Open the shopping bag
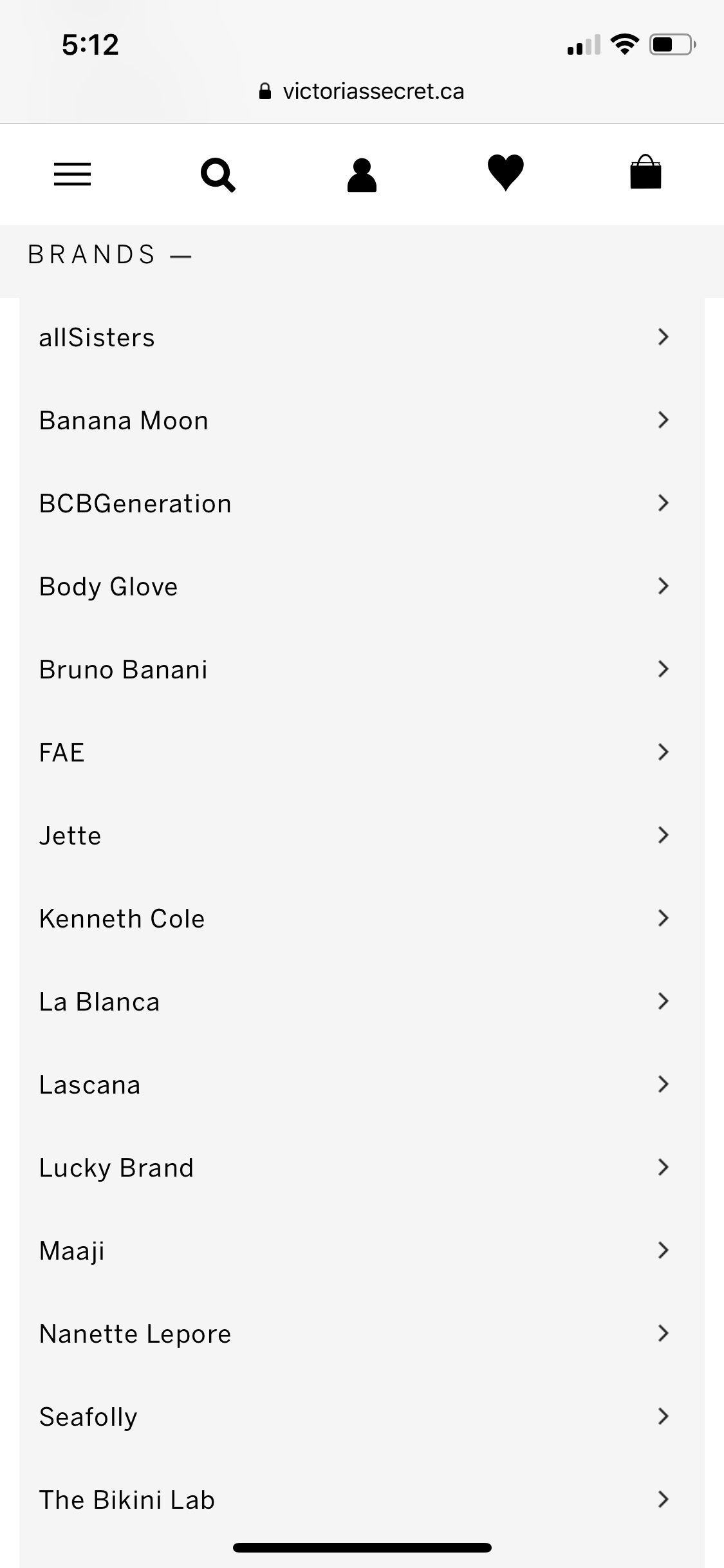 click(x=645, y=172)
